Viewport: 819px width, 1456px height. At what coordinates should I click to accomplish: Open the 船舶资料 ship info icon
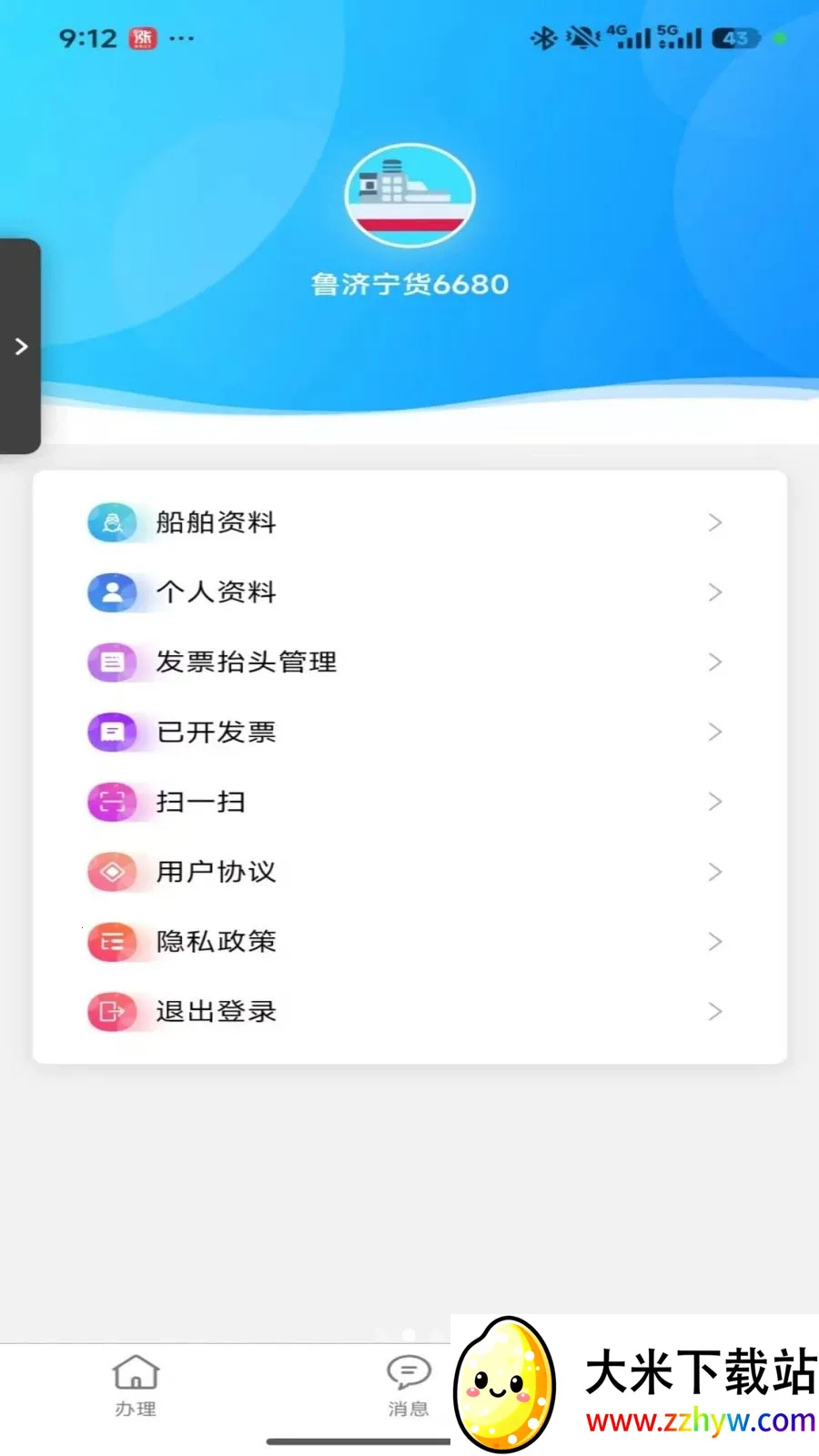click(x=112, y=522)
